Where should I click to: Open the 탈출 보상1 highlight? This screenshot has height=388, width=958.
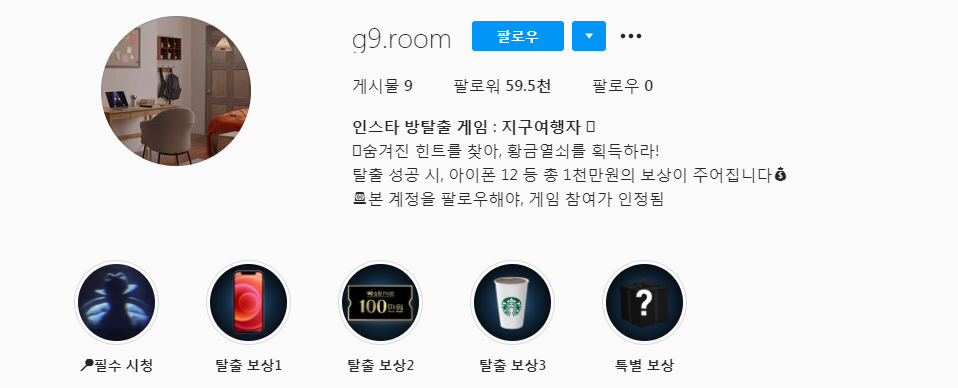(x=249, y=302)
